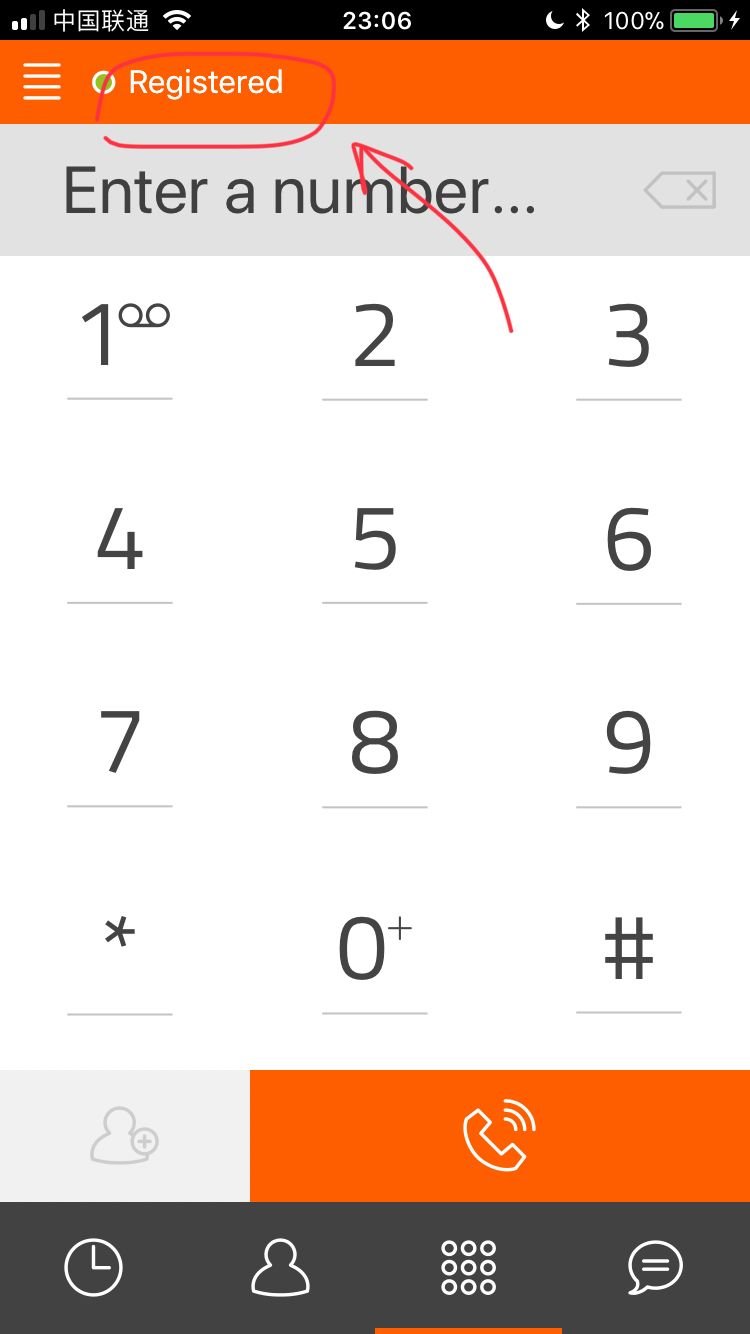This screenshot has width=750, height=1334.
Task: Dial digit 4
Action: pyautogui.click(x=120, y=542)
